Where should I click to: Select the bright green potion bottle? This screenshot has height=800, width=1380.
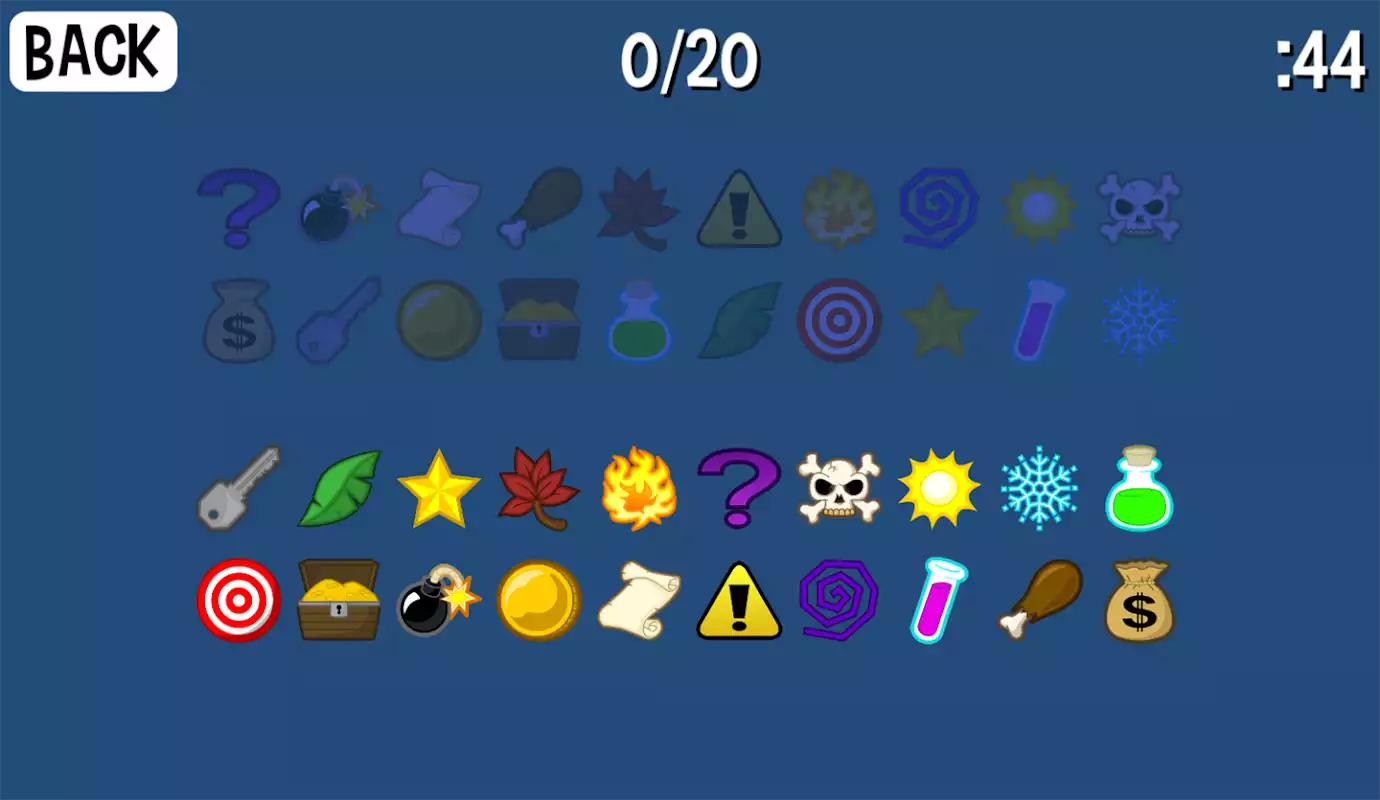tap(1139, 489)
